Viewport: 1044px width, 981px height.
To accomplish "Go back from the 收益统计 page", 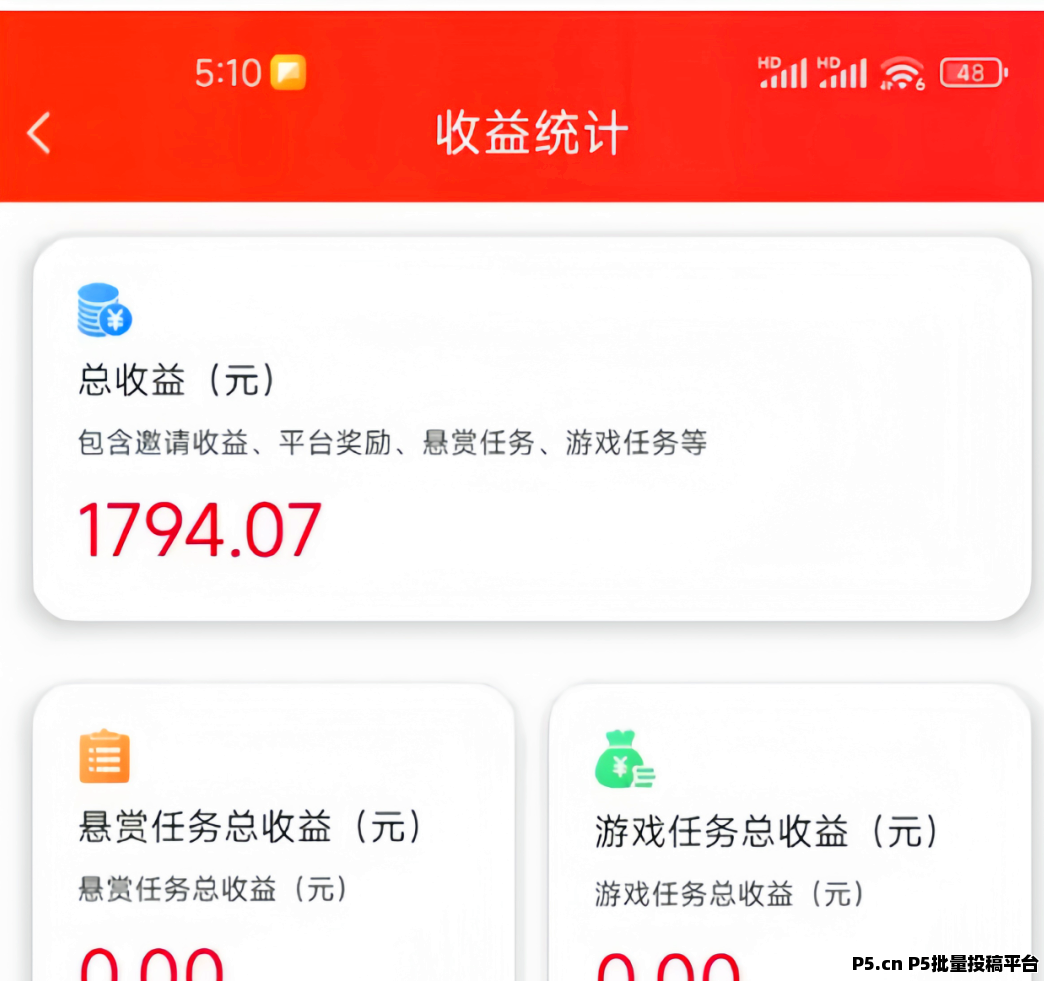I will coord(39,133).
